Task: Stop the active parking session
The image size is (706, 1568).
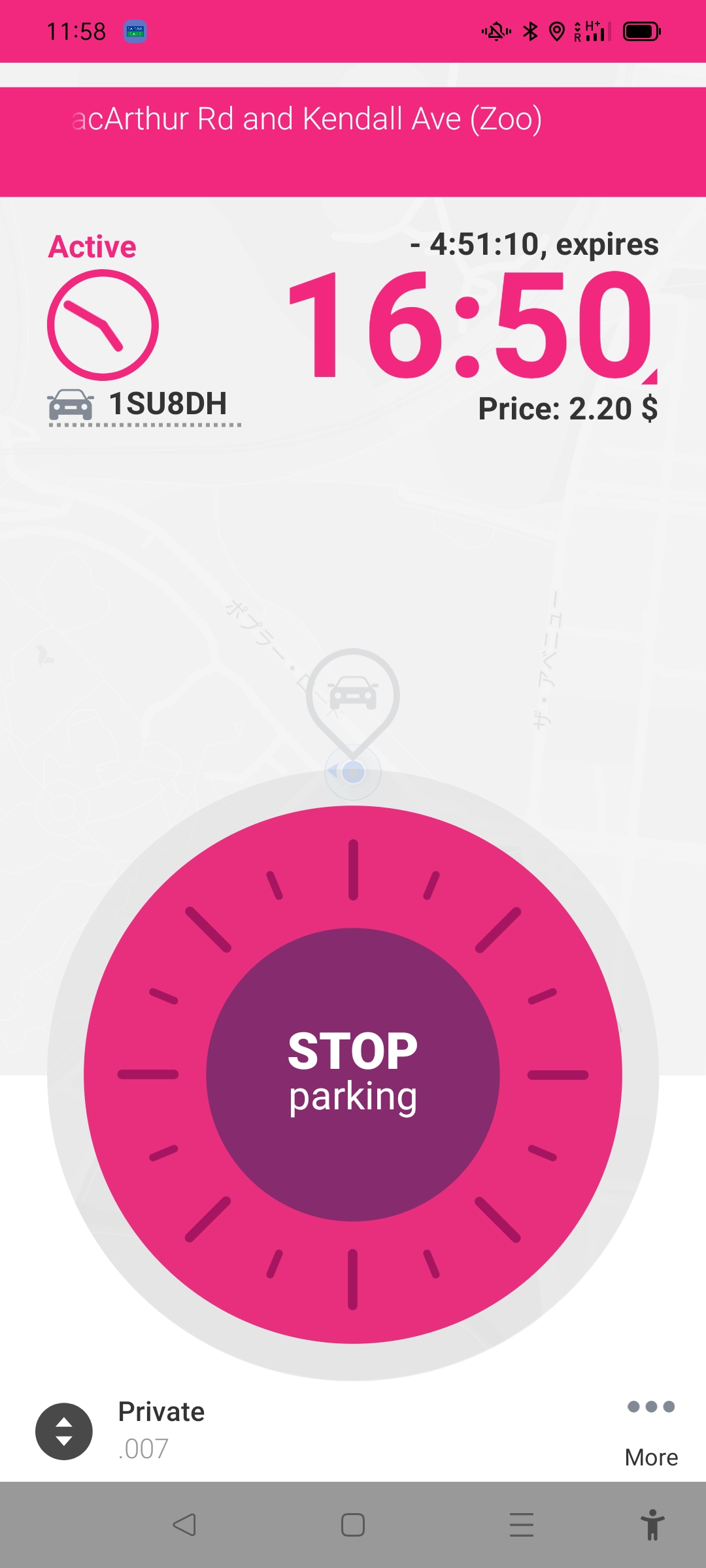Action: click(353, 1073)
